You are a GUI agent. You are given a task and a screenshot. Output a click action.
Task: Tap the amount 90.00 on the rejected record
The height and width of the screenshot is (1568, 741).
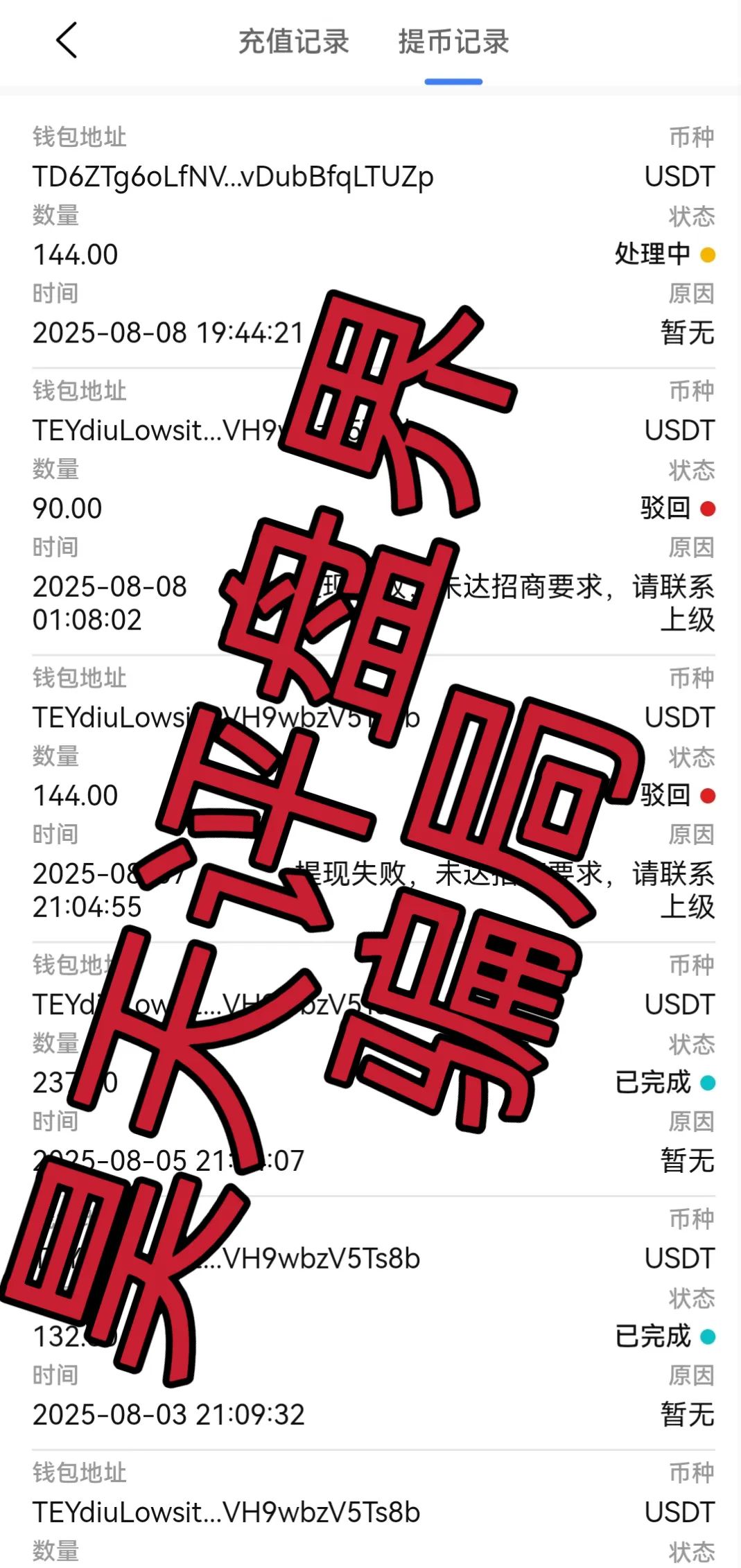(67, 508)
